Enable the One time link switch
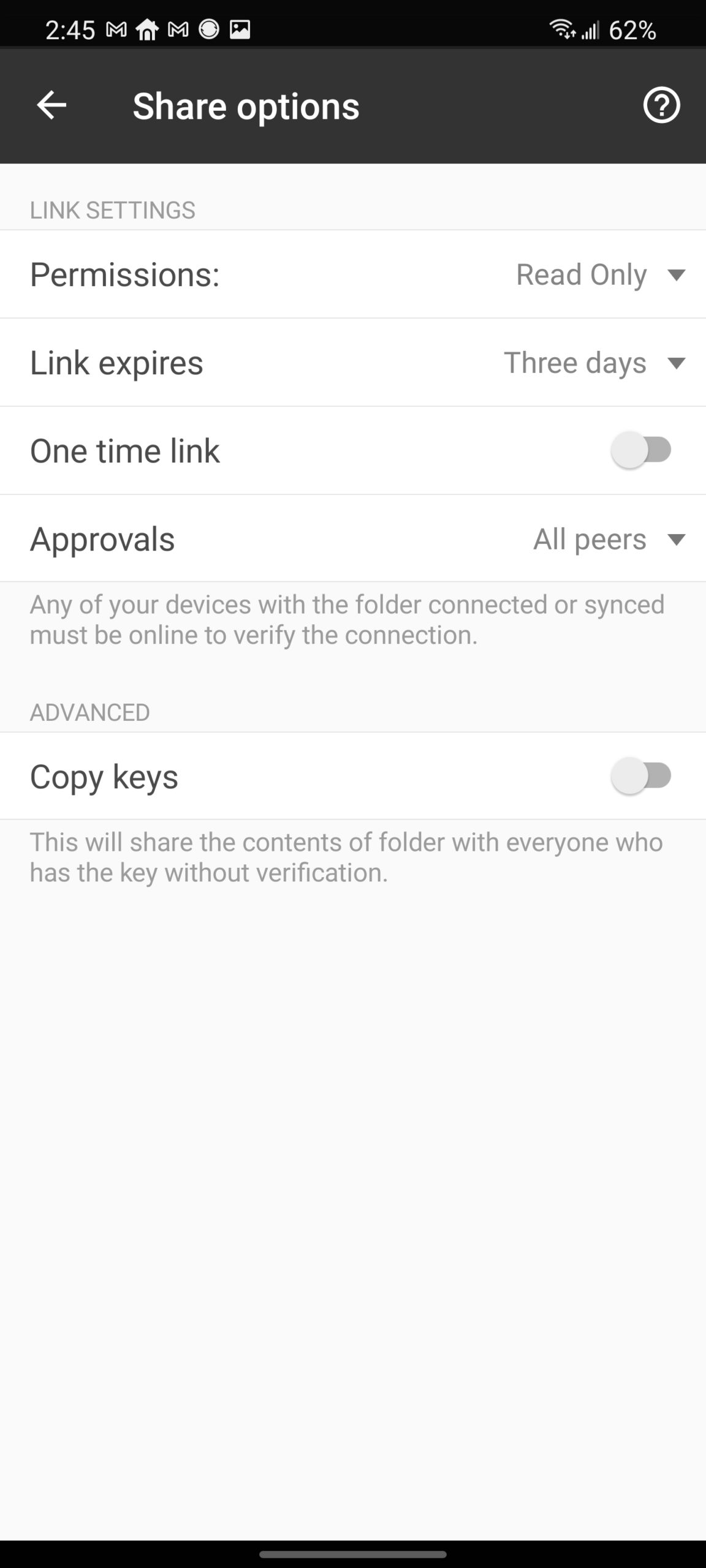 coord(642,450)
